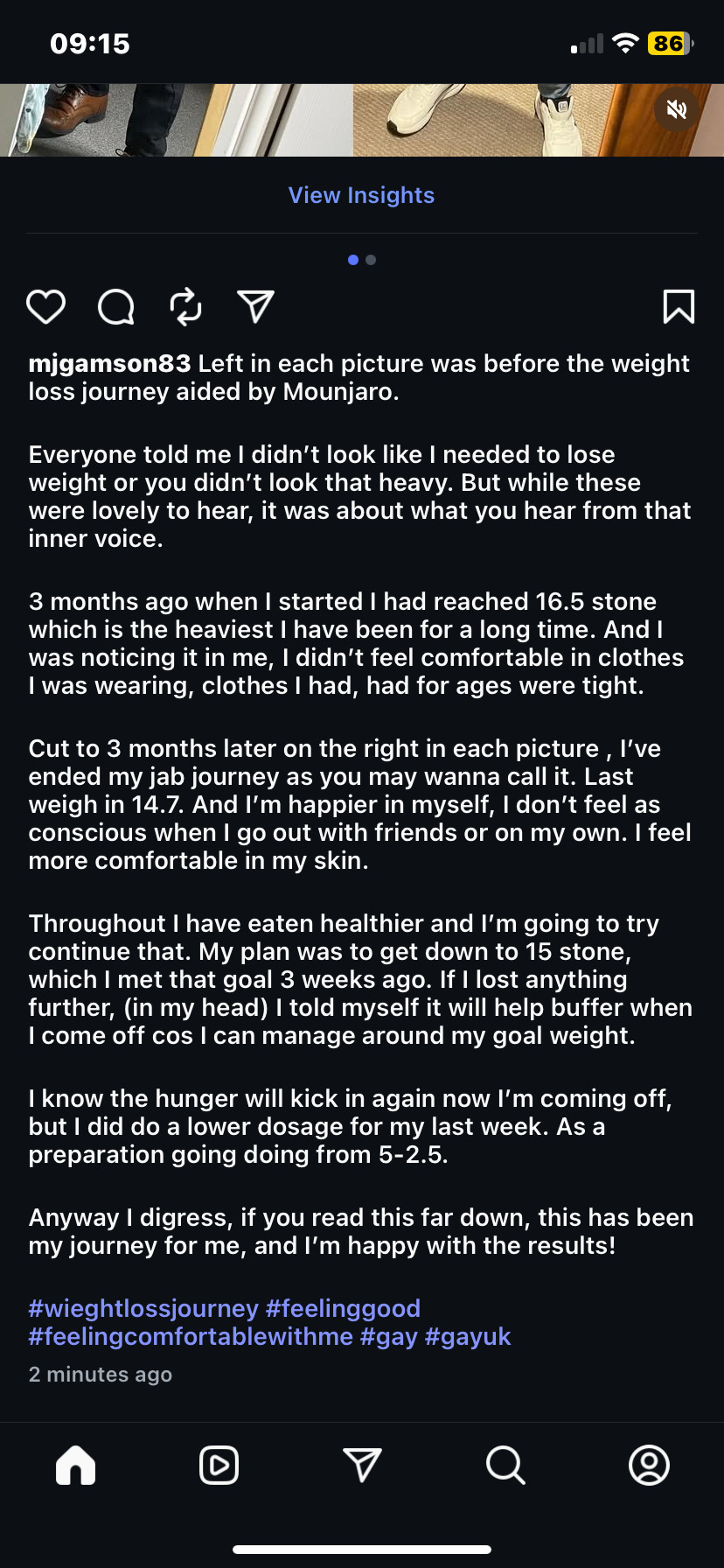Repost this post
Image resolution: width=724 pixels, height=1568 pixels.
[x=185, y=307]
